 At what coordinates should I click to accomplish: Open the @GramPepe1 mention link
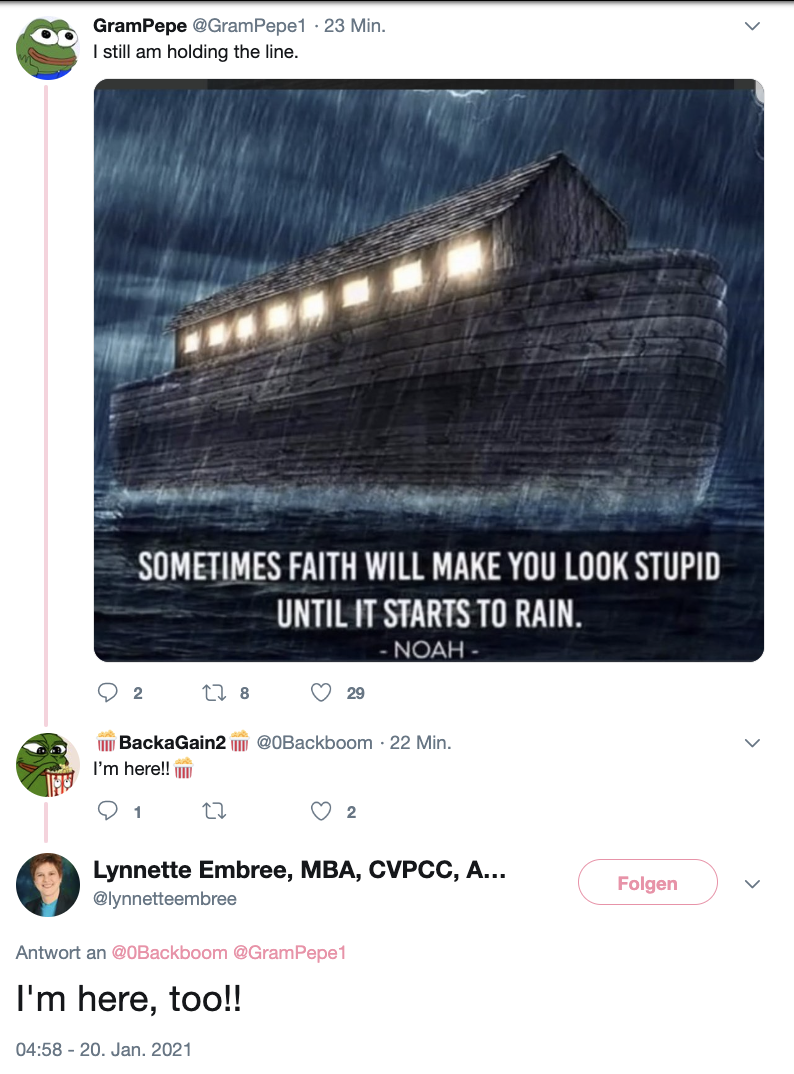(x=289, y=952)
